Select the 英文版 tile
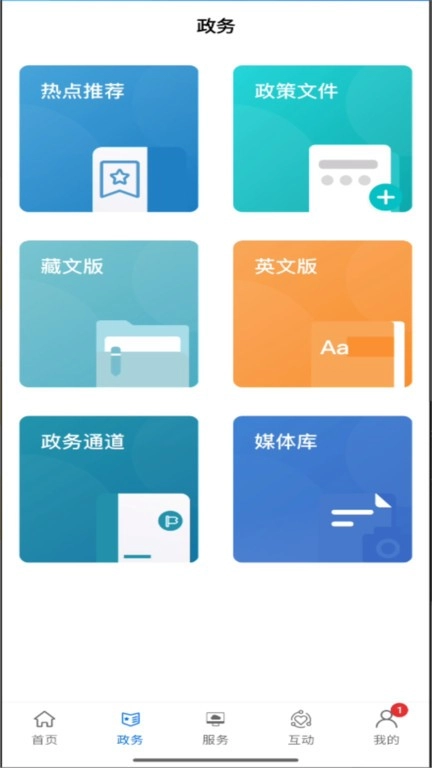432x768 pixels. pyautogui.click(x=322, y=314)
